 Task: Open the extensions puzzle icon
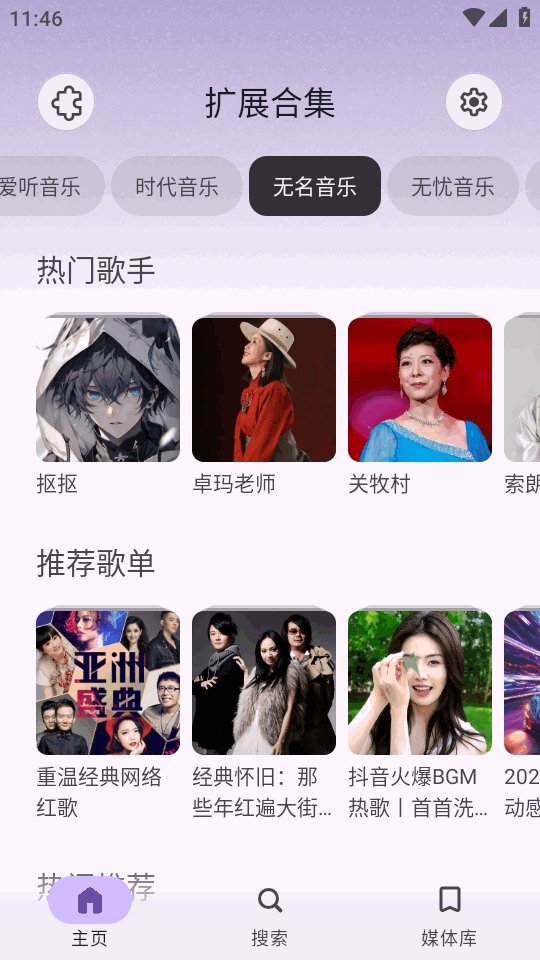coord(66,102)
